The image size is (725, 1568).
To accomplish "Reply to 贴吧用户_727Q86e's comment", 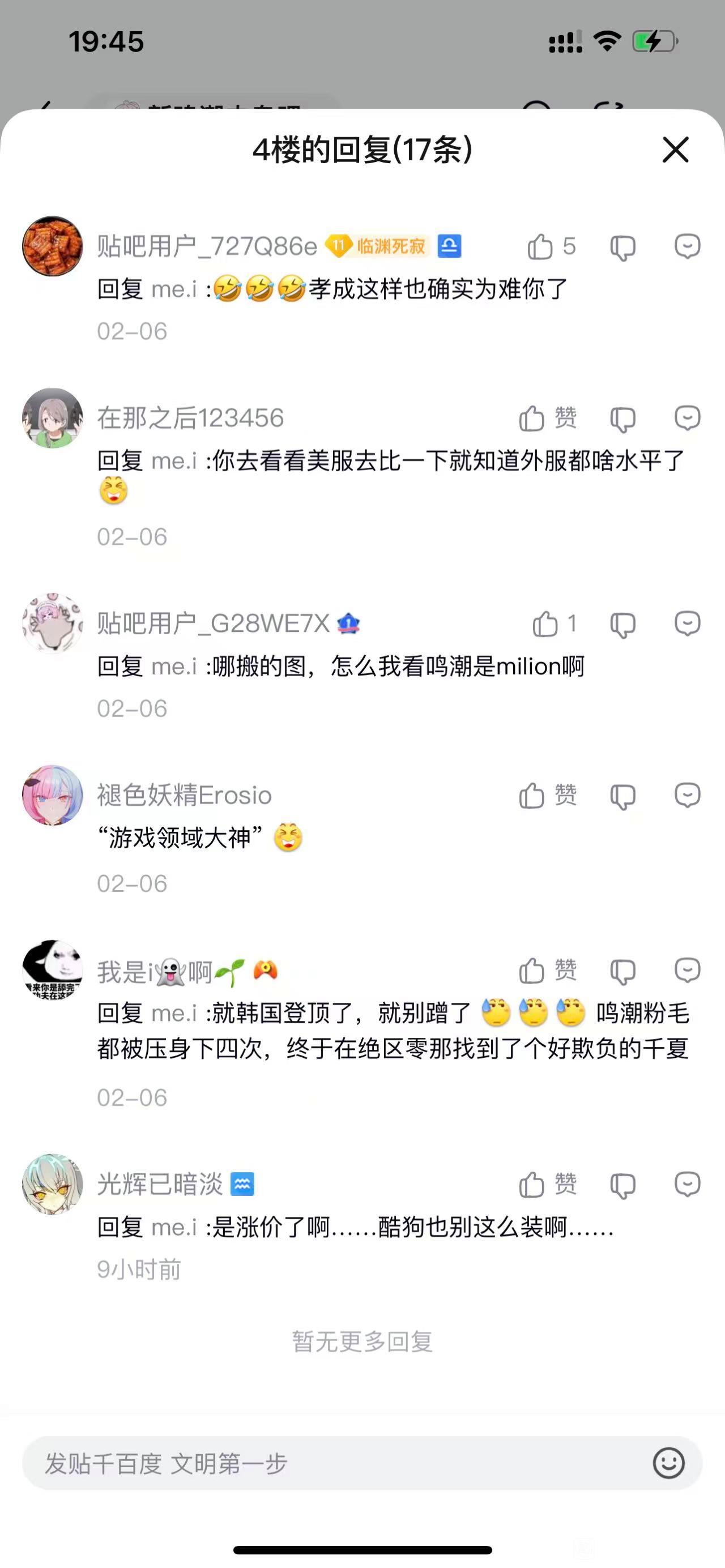I will (x=687, y=246).
